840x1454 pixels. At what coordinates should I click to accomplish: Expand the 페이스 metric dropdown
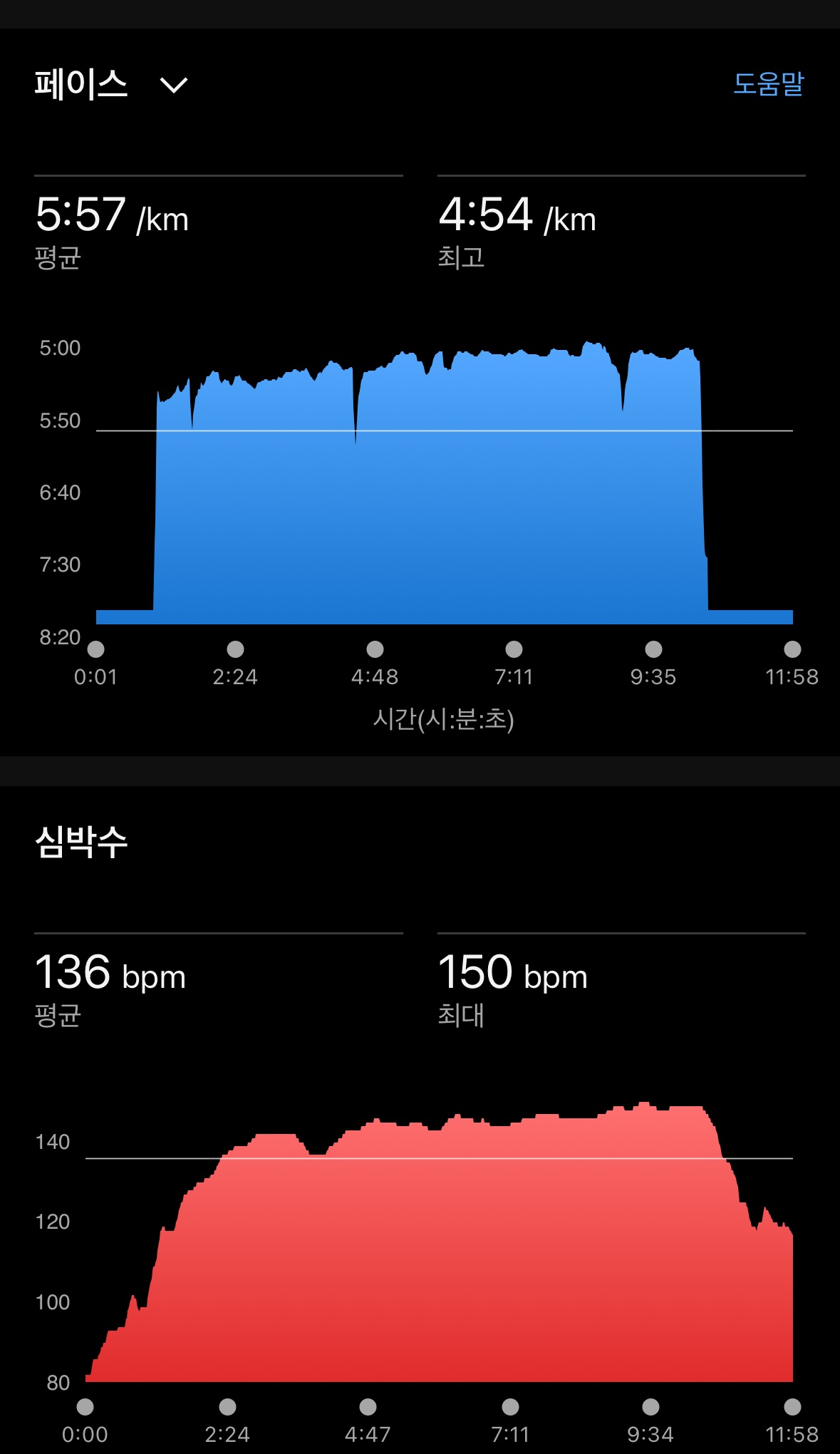pyautogui.click(x=173, y=86)
